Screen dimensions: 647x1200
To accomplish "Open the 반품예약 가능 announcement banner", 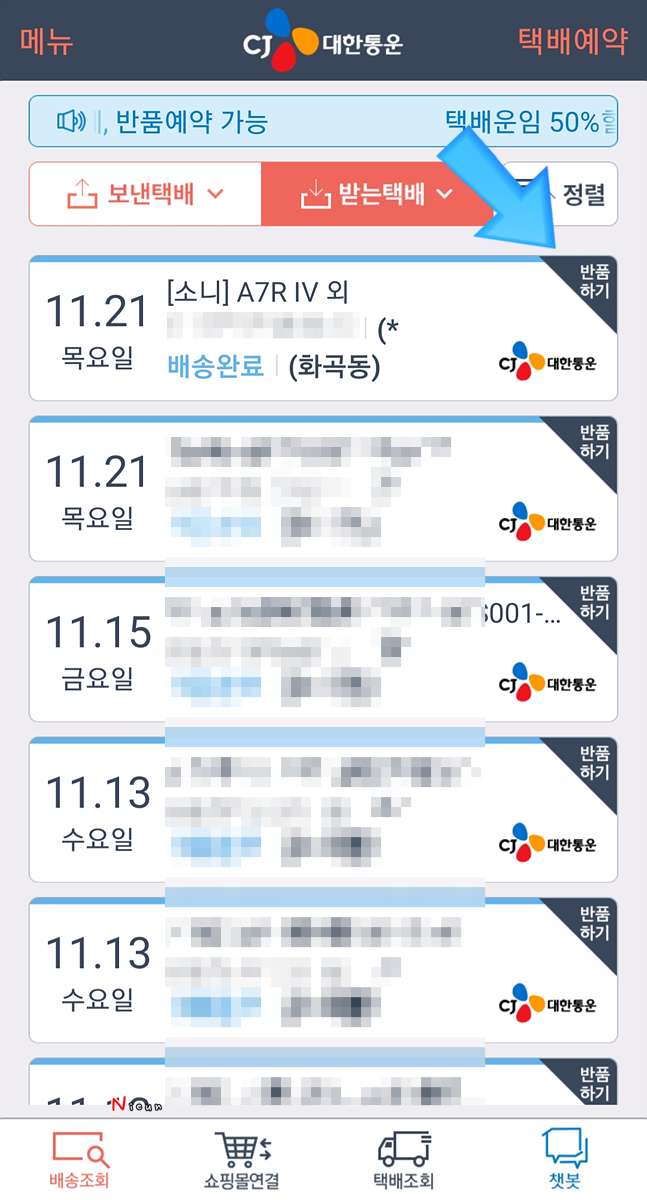I will pyautogui.click(x=323, y=122).
